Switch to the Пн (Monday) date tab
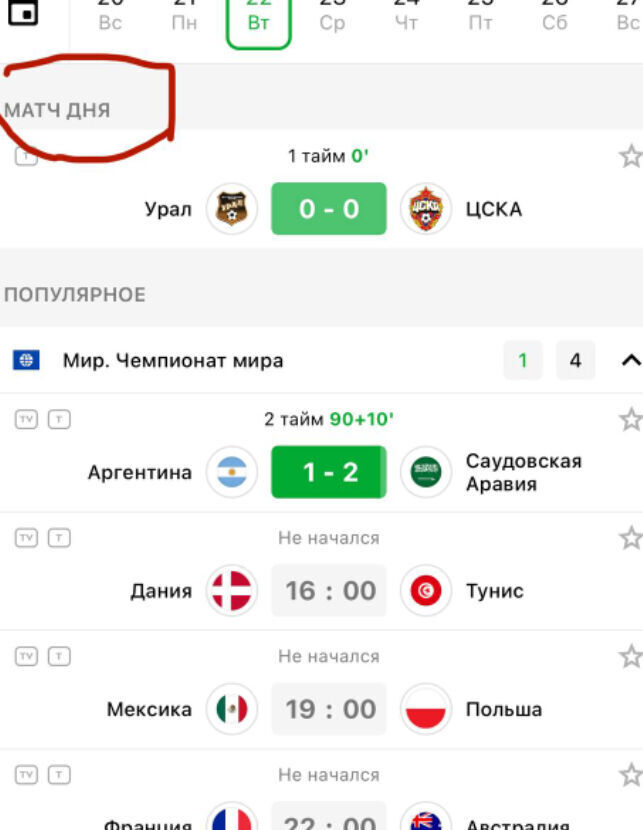The image size is (643, 830). tap(184, 19)
